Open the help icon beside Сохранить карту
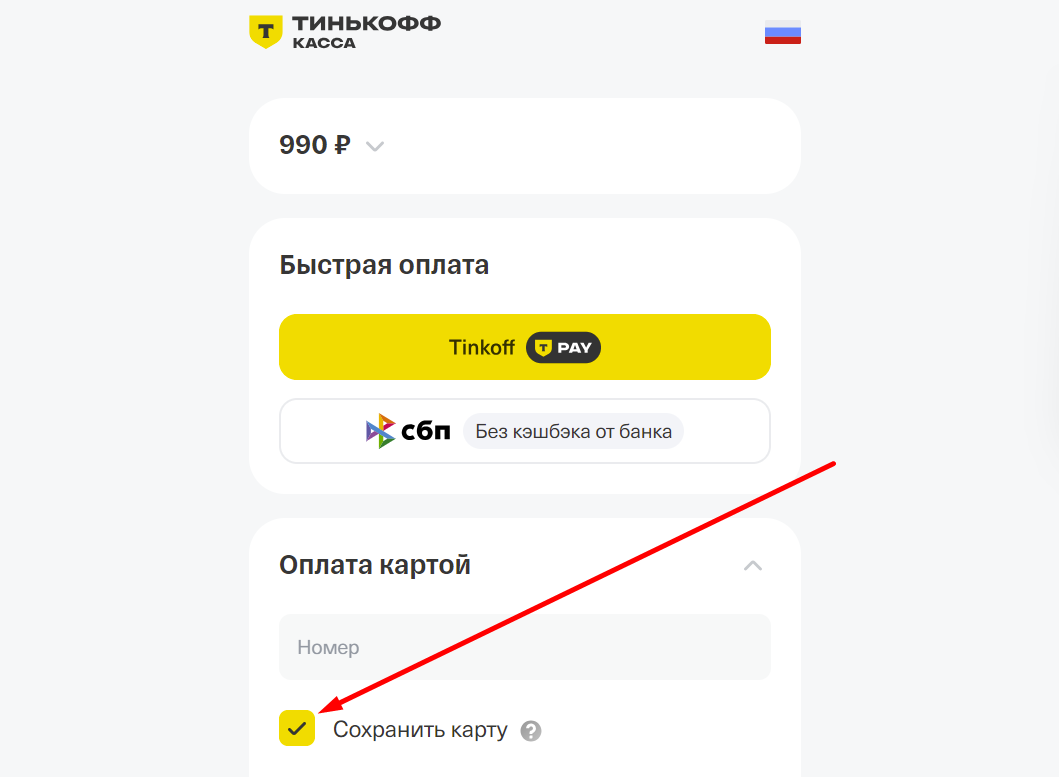 [x=531, y=731]
